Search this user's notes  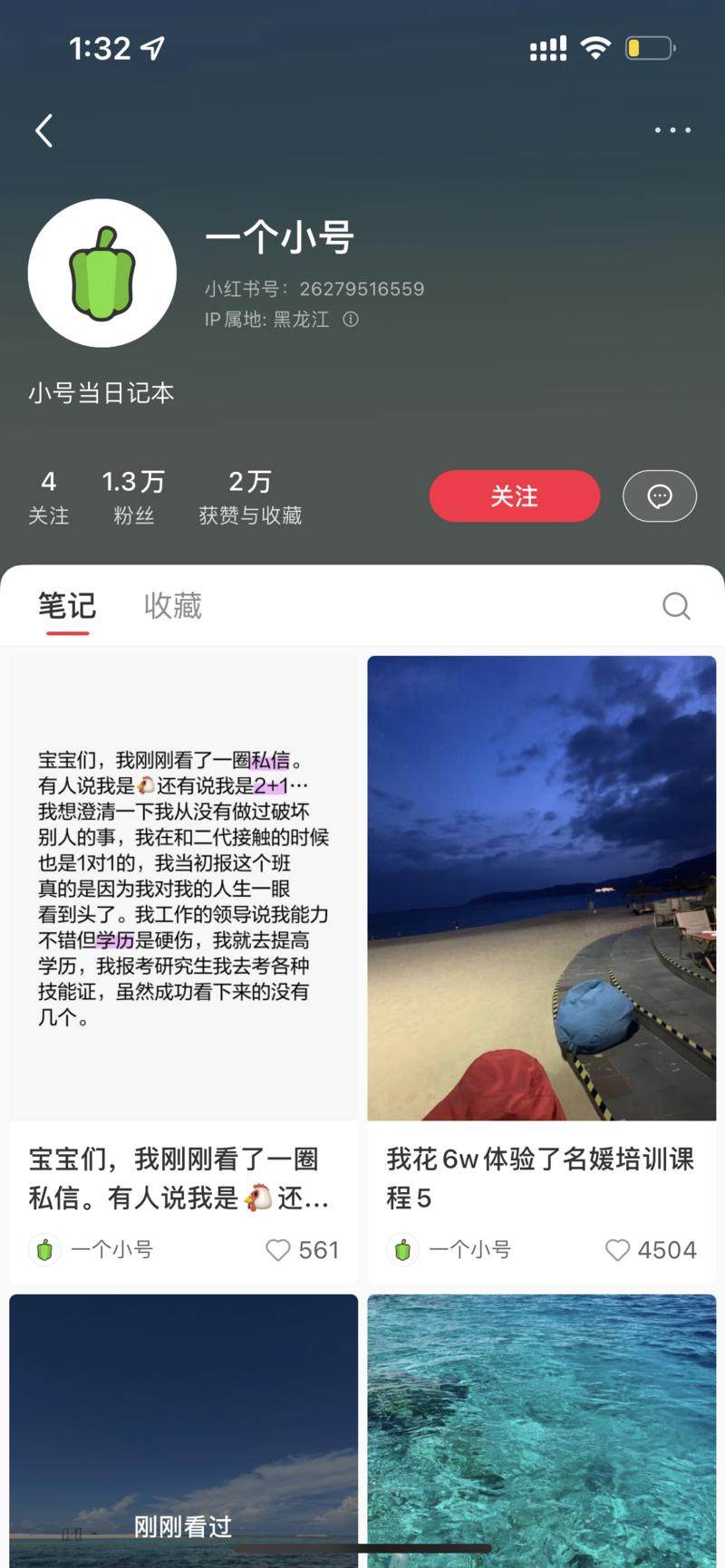[x=676, y=605]
